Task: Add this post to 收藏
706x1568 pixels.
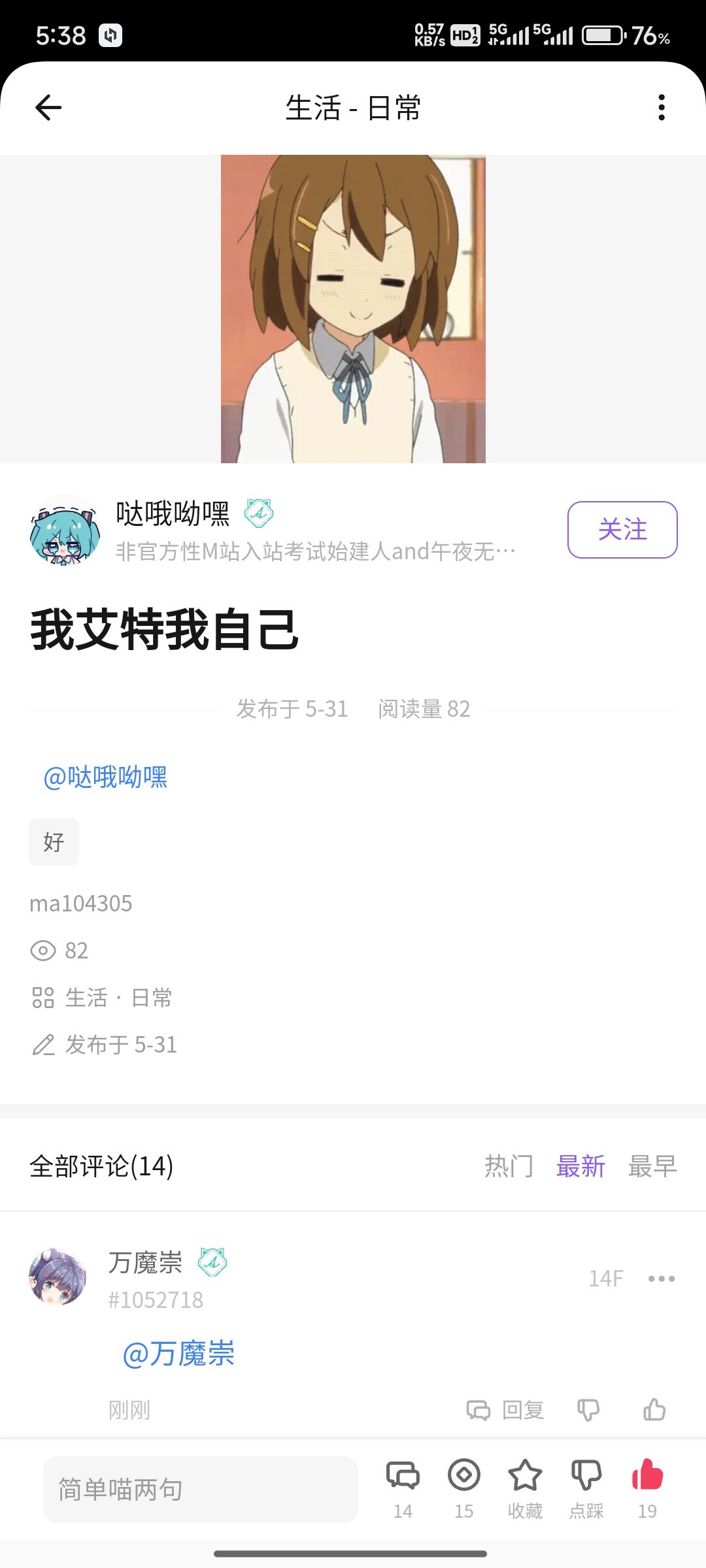Action: [x=525, y=1486]
